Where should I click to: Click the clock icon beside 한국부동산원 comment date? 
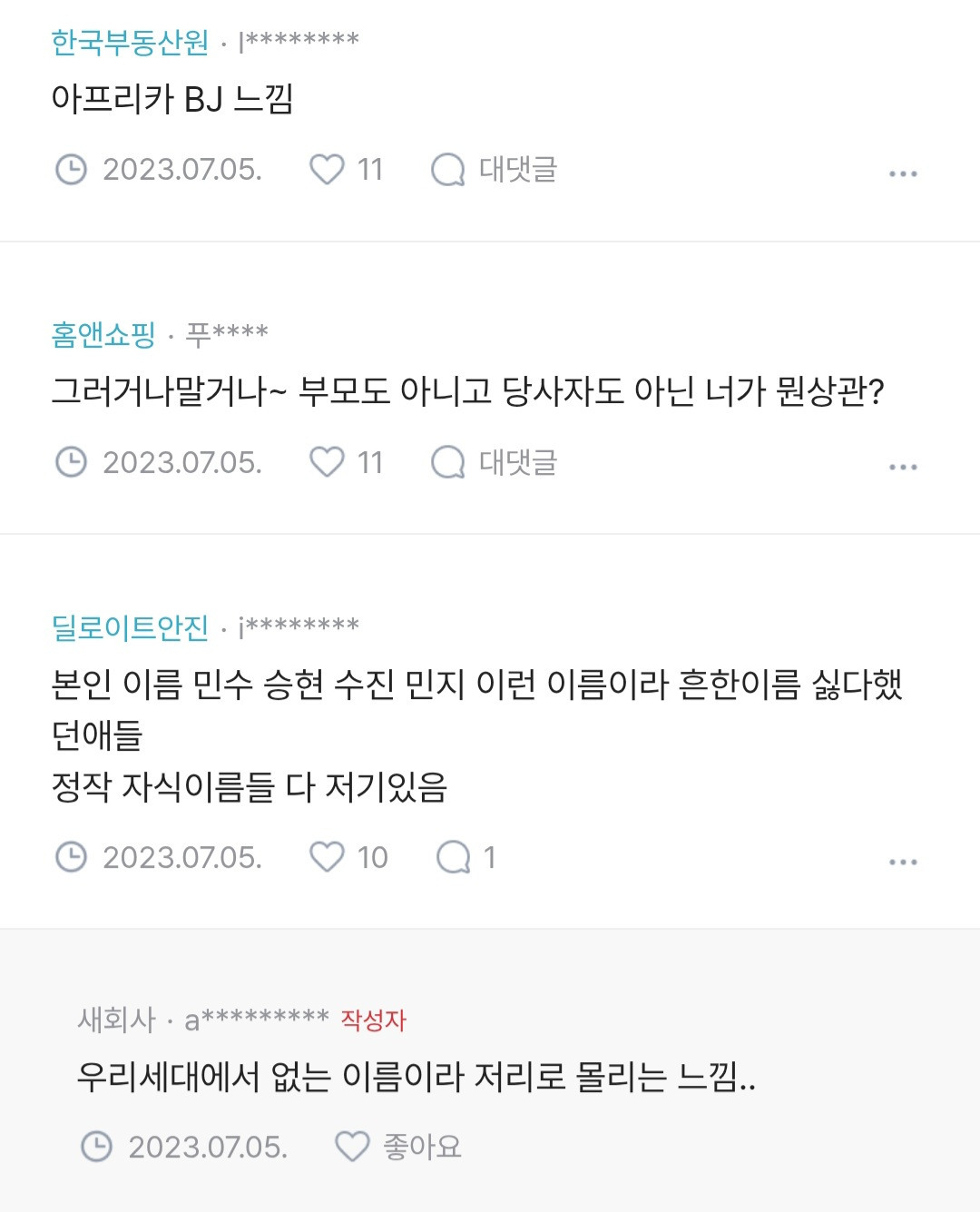pos(69,170)
